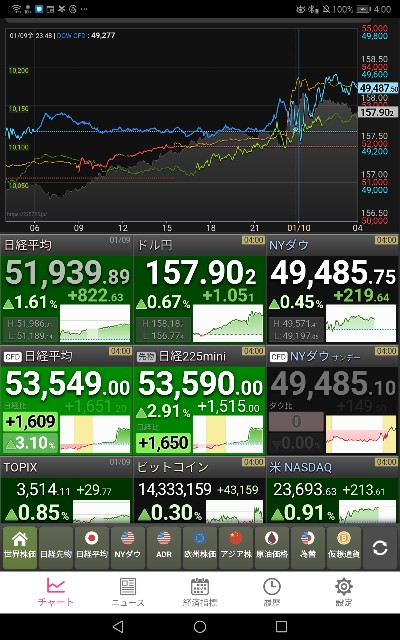Screen dimensions: 400x640
Task: Tap the system back button
Action: pyautogui.click(x=118, y=626)
